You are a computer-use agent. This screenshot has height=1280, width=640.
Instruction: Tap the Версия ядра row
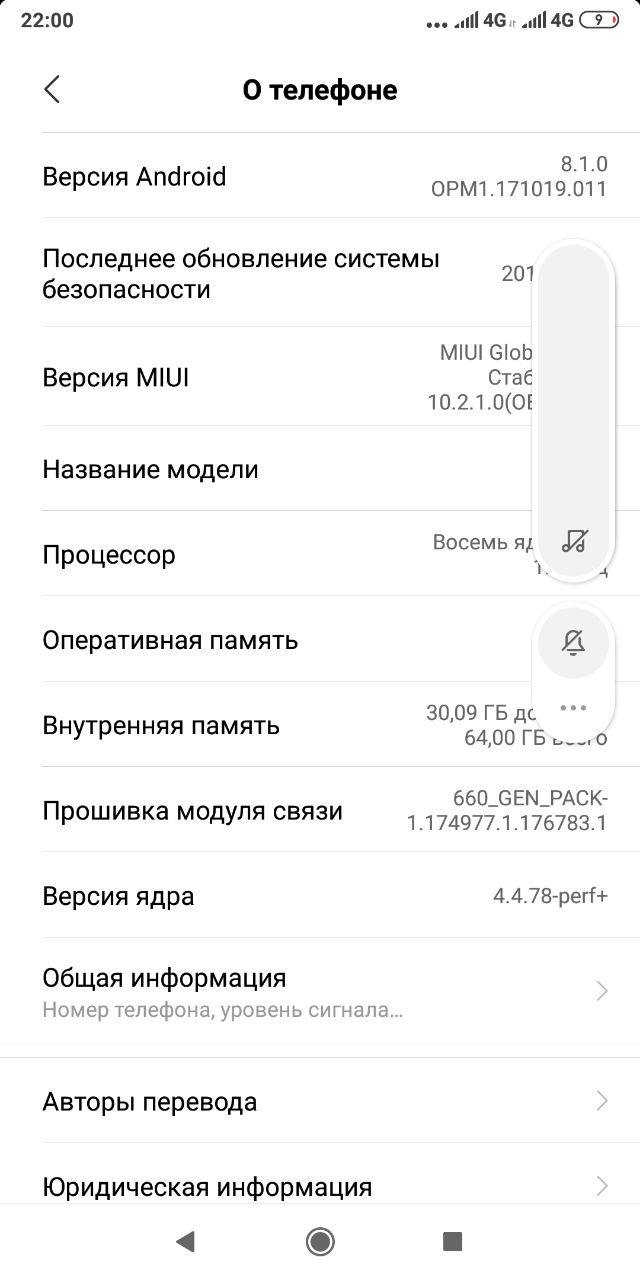pyautogui.click(x=320, y=895)
